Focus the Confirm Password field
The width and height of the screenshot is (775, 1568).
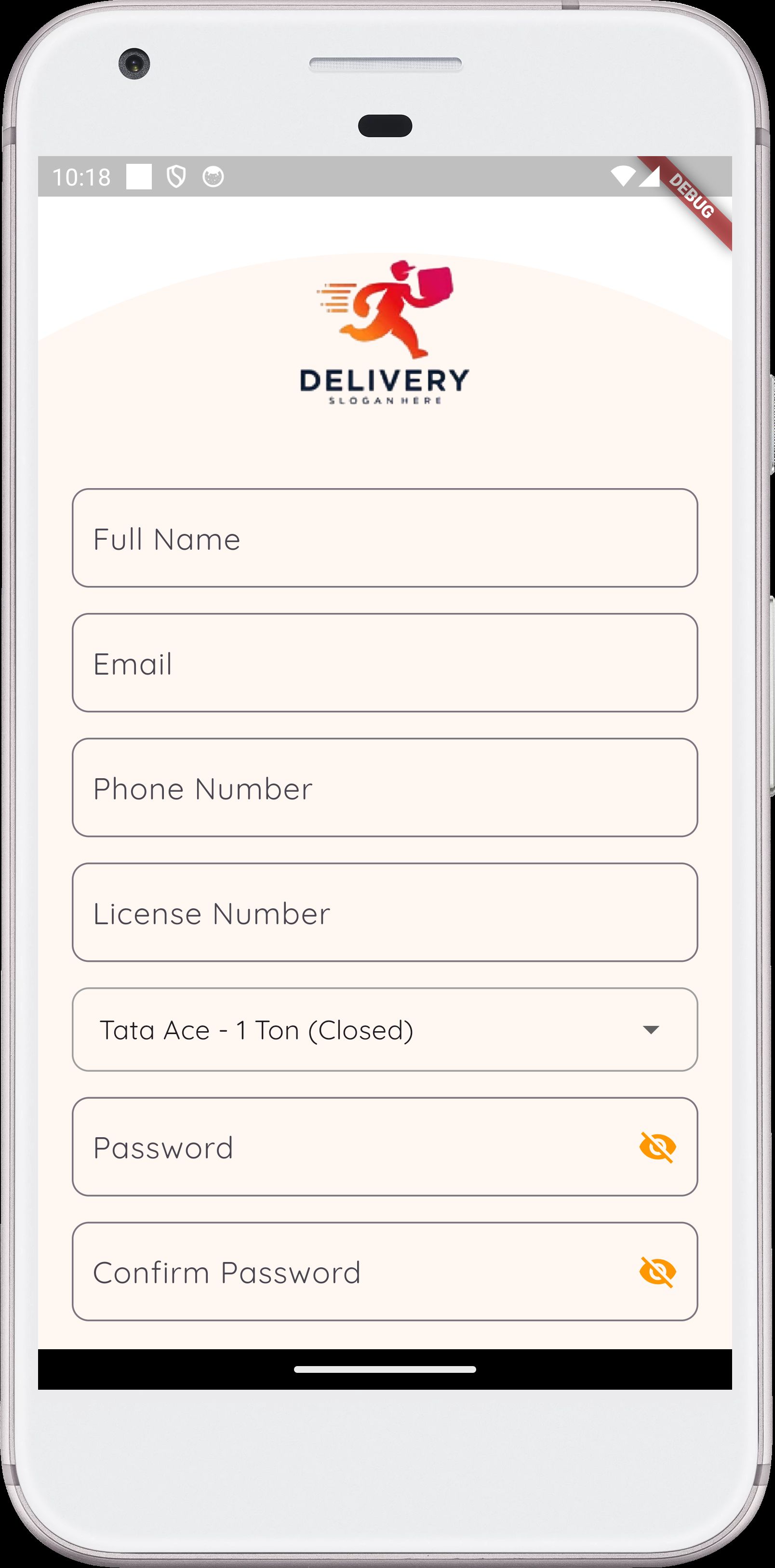[353, 1272]
